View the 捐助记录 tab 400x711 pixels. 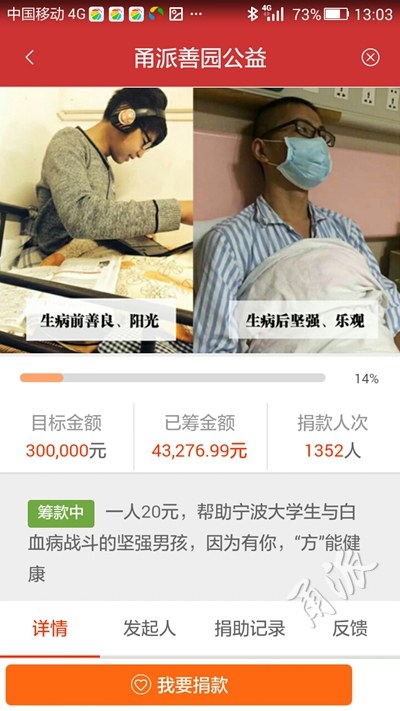coord(250,628)
